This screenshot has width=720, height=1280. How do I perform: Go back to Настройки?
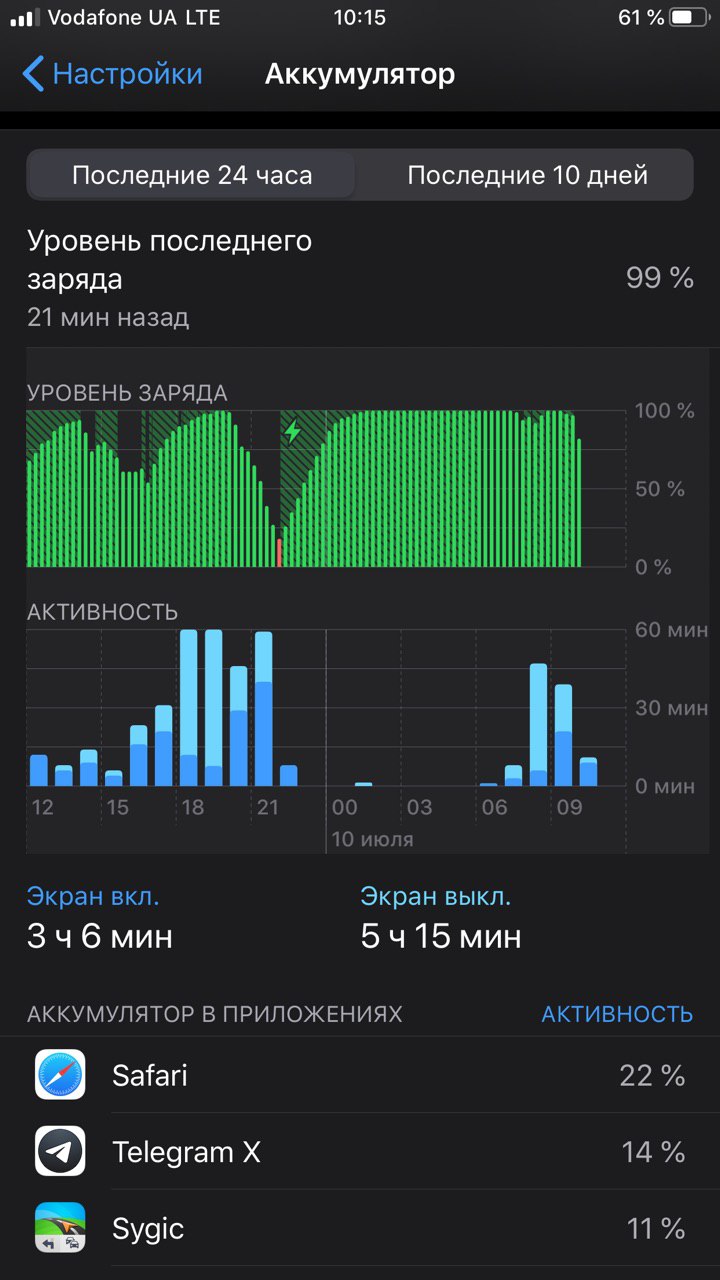coord(112,74)
